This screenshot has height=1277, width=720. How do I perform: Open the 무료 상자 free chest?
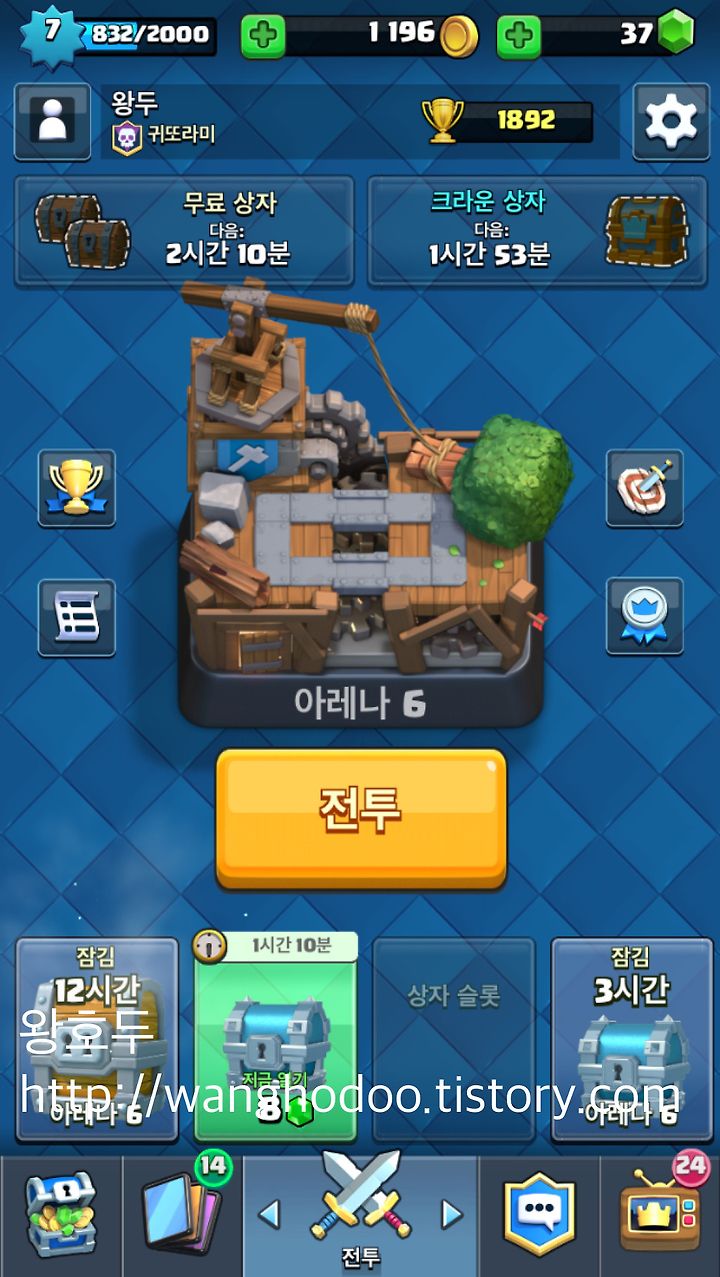pos(184,231)
